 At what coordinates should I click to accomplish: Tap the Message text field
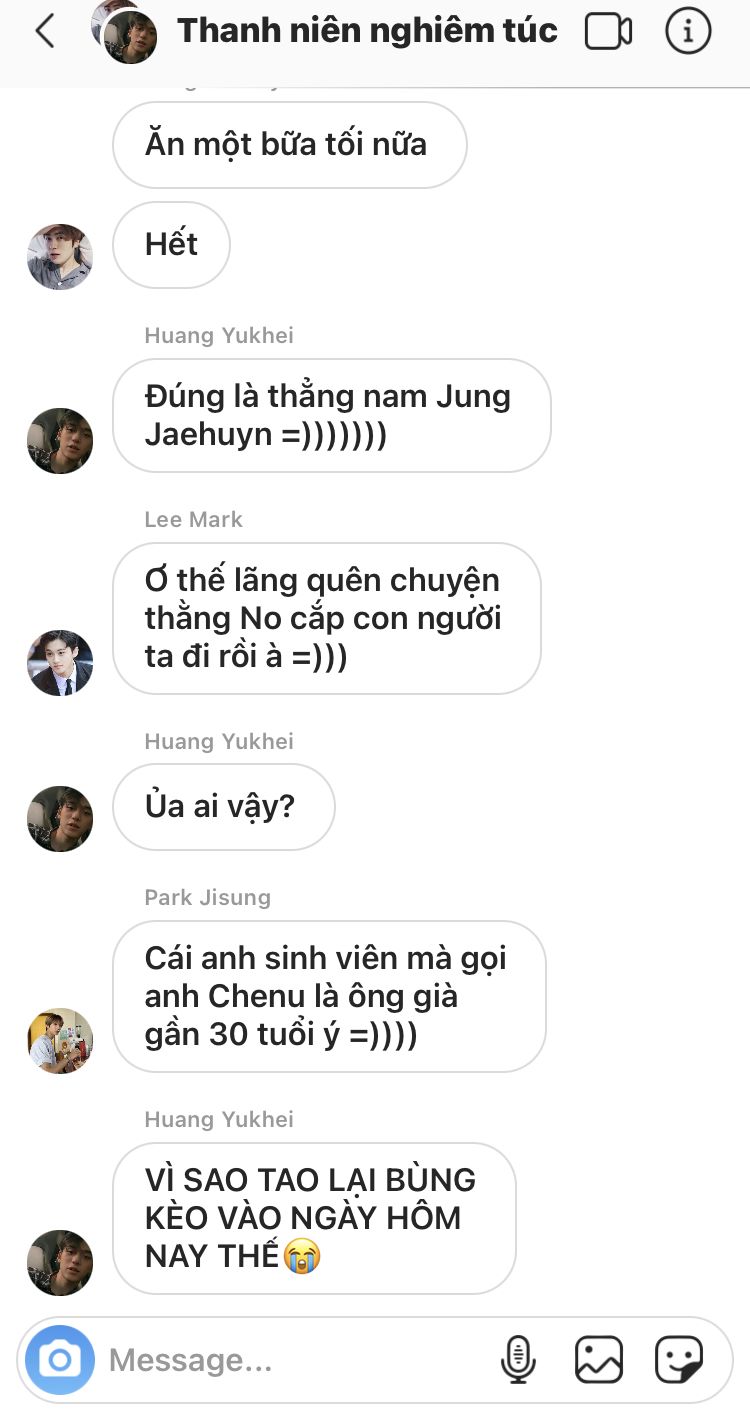pyautogui.click(x=290, y=1360)
